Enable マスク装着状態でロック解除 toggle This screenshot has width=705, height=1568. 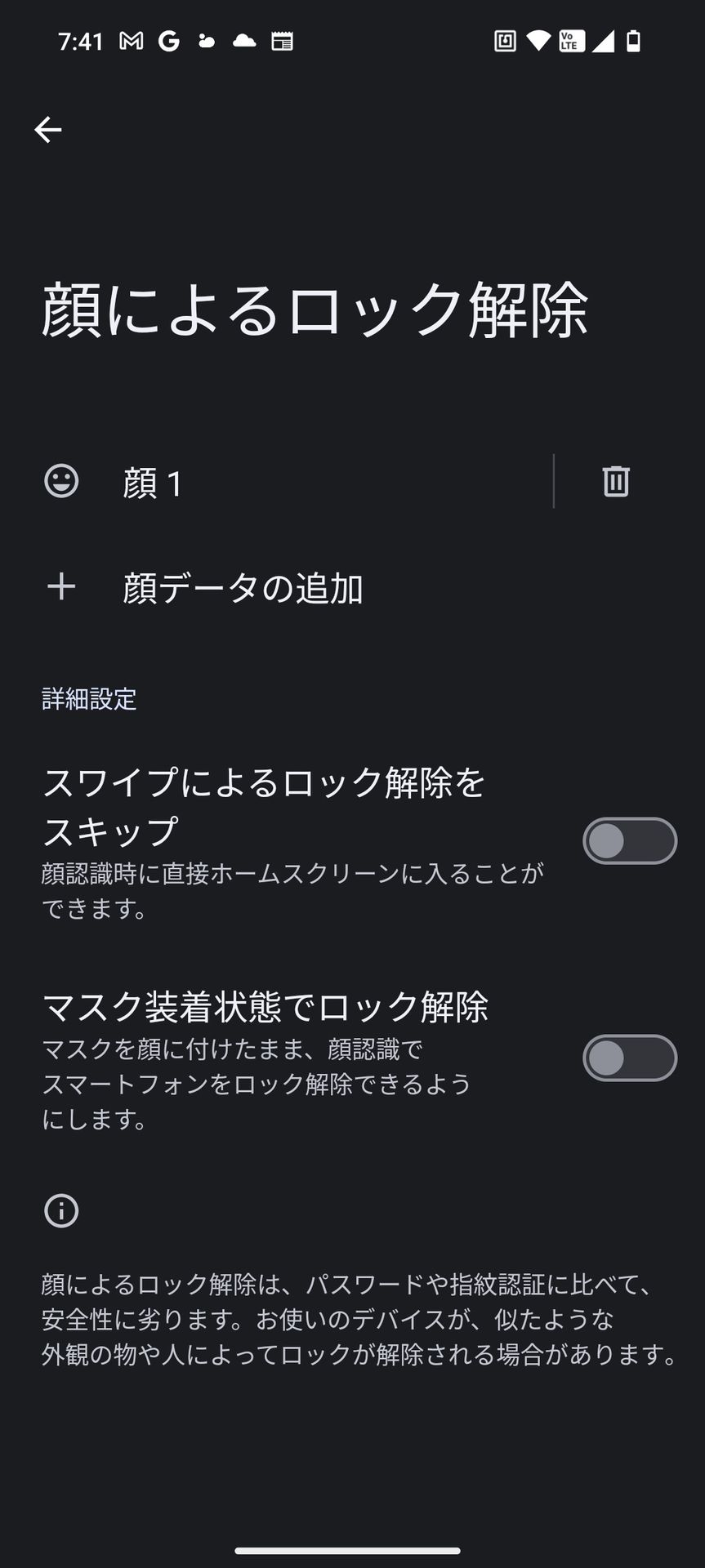(629, 1056)
